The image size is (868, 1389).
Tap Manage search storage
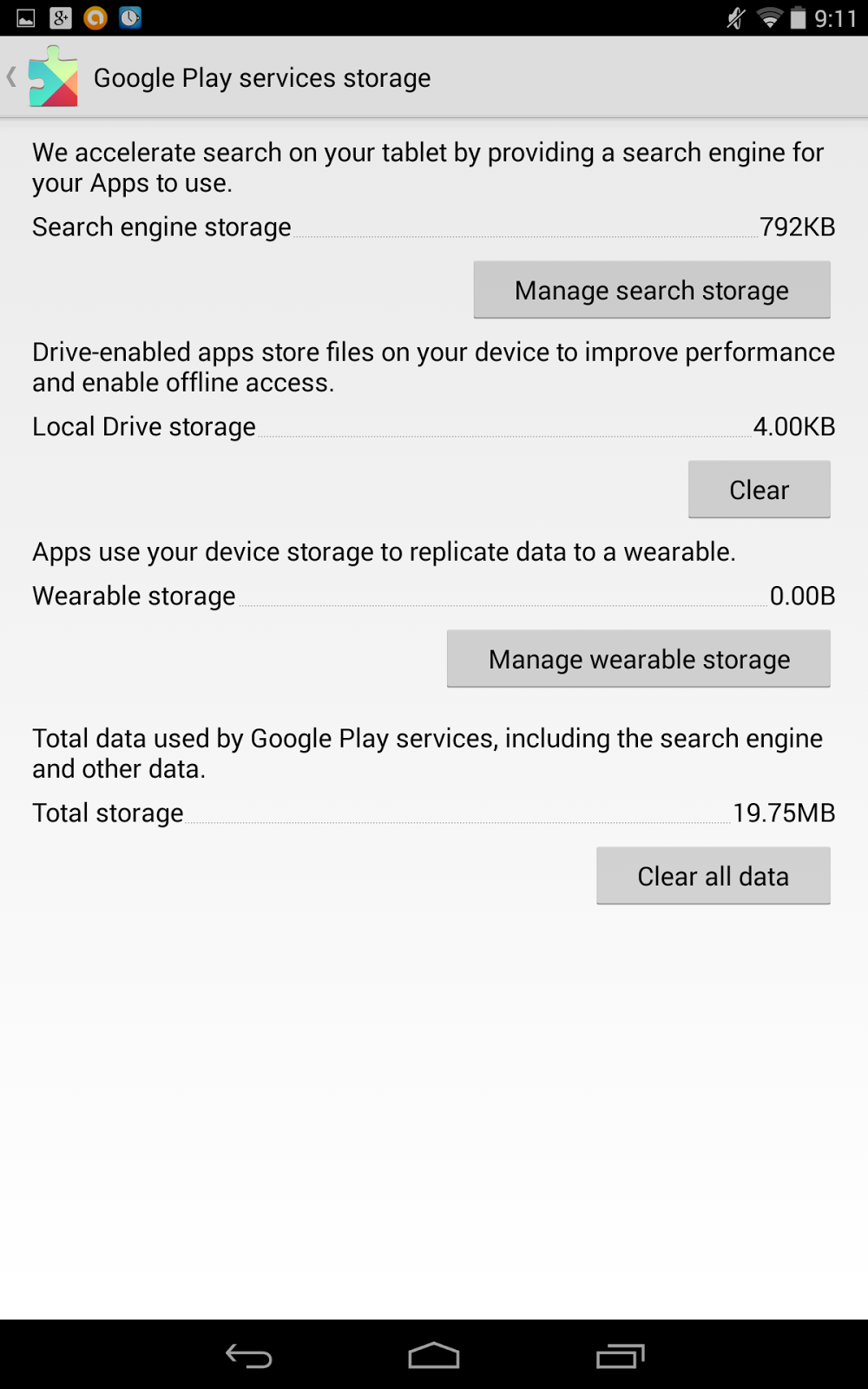tap(651, 289)
